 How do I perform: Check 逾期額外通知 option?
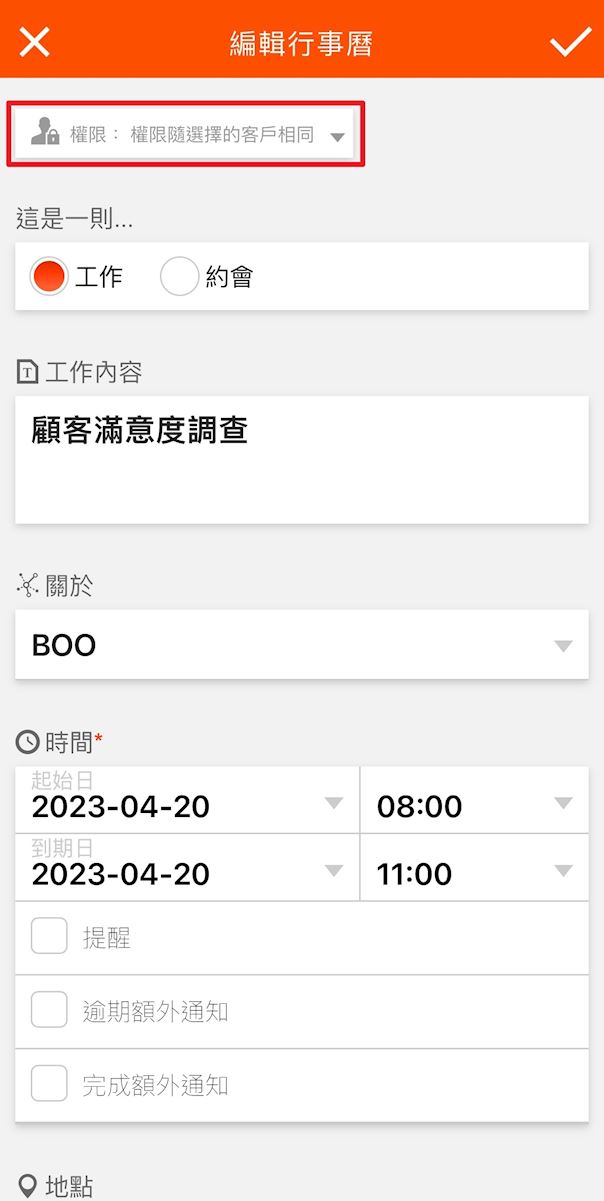[x=49, y=1011]
